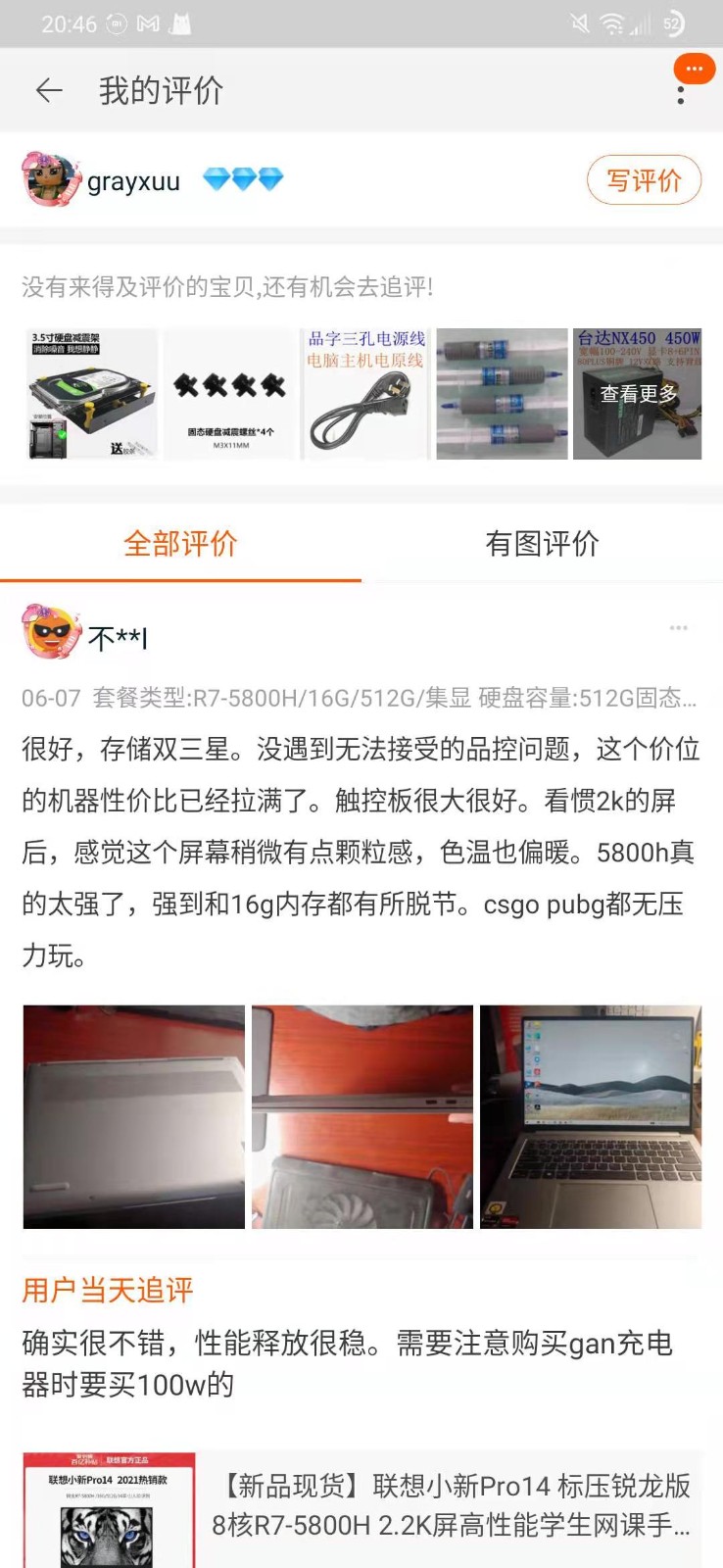The image size is (723, 1568).
Task: Open the thermal paste syringes product tile
Action: click(x=502, y=394)
